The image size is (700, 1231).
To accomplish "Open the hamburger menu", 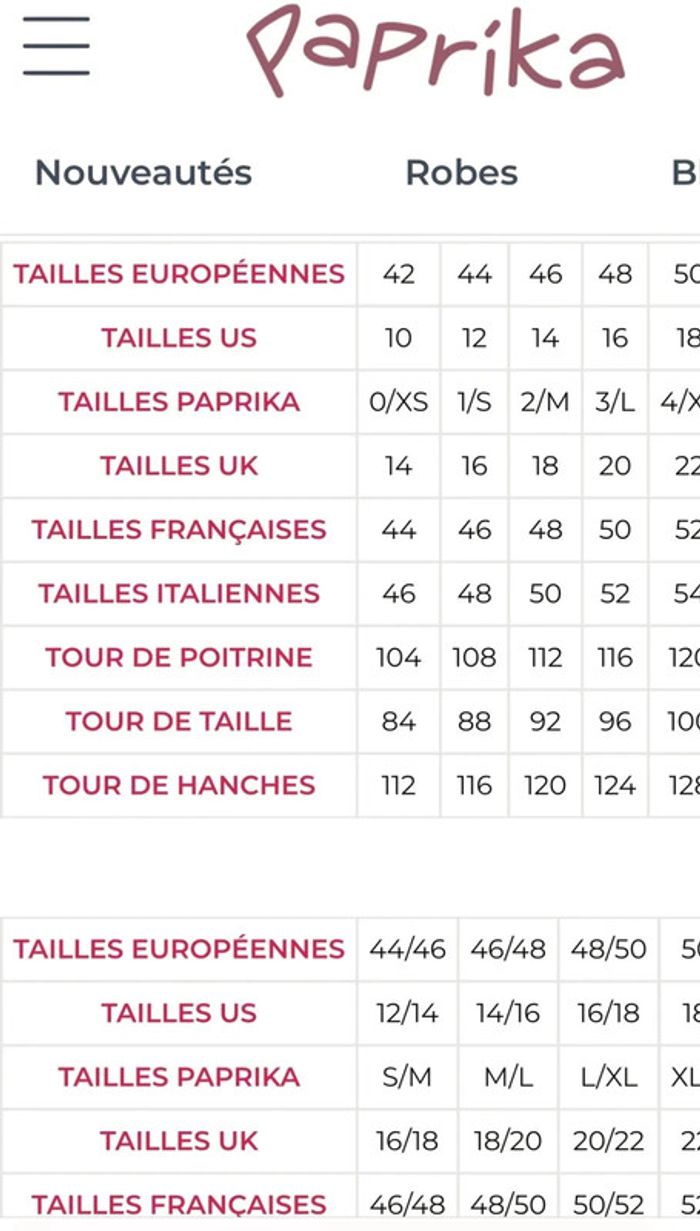I will point(56,46).
